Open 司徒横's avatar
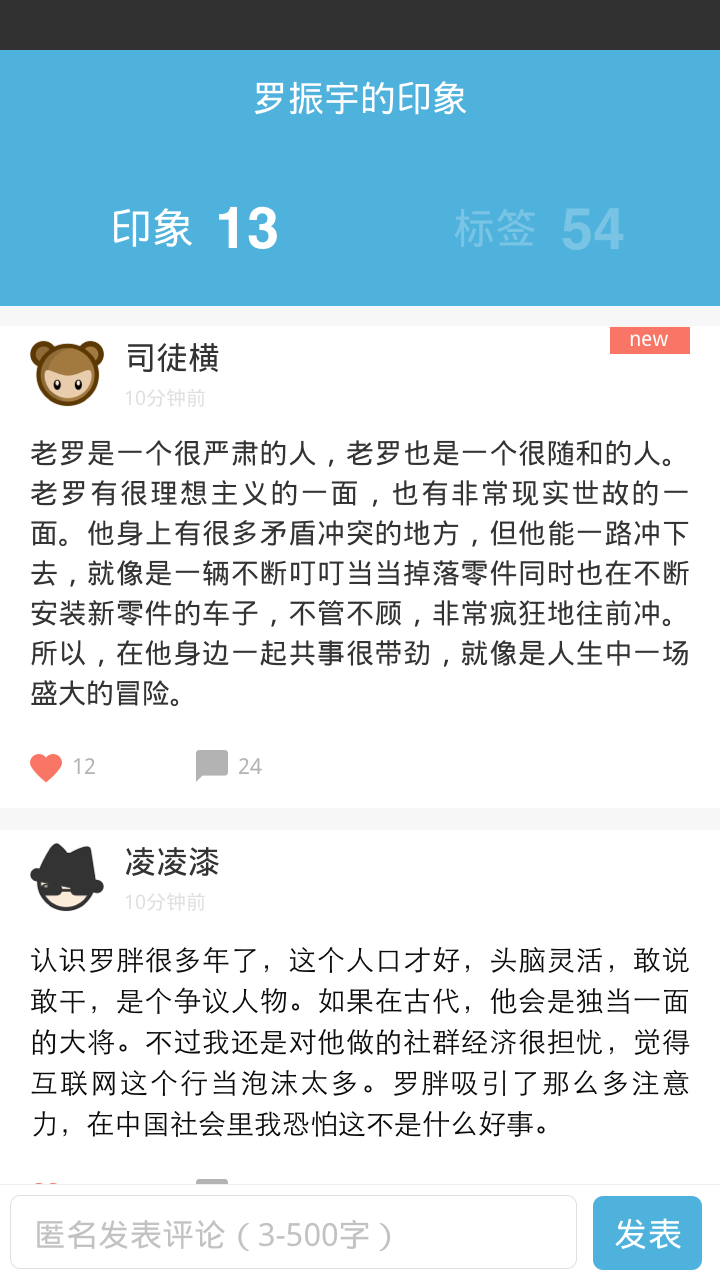 point(67,373)
